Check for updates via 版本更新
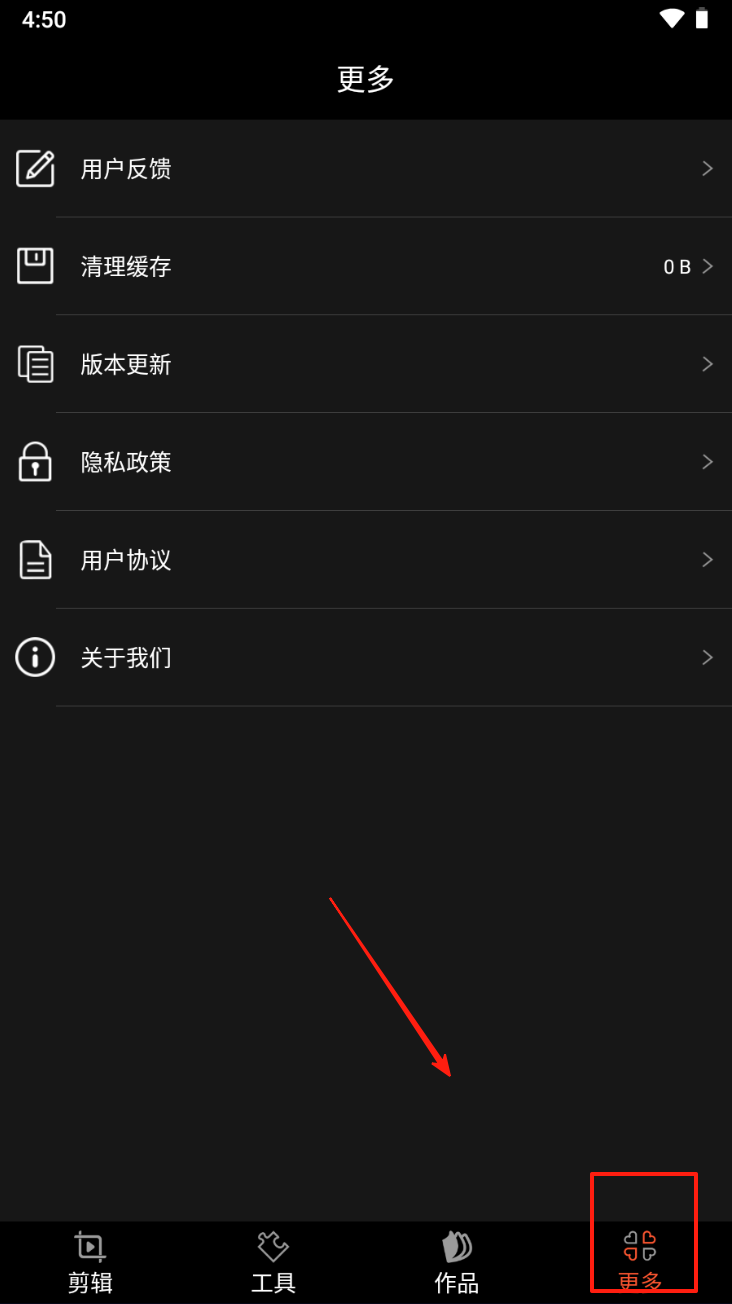732x1304 pixels. [x=366, y=365]
